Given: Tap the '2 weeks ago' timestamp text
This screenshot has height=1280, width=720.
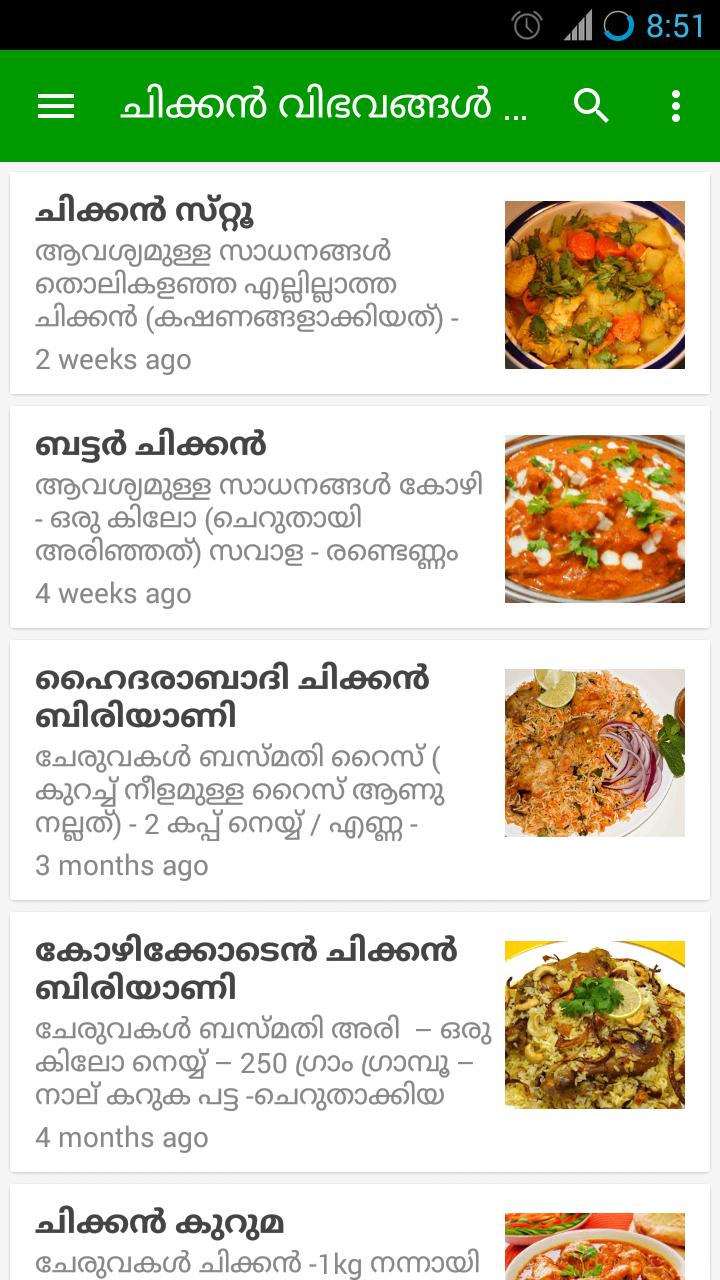Looking at the screenshot, I should point(113,360).
